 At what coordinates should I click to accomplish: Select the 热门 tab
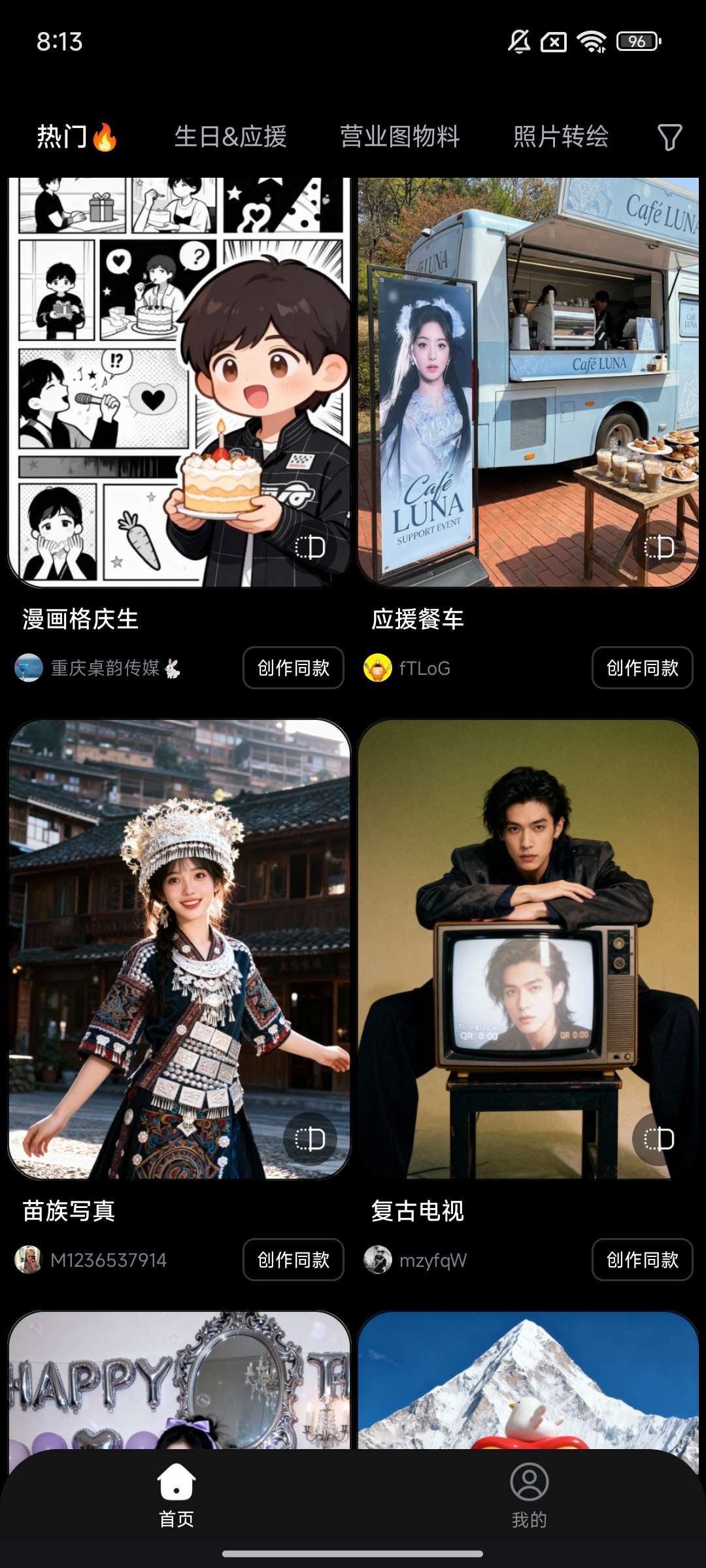point(76,137)
